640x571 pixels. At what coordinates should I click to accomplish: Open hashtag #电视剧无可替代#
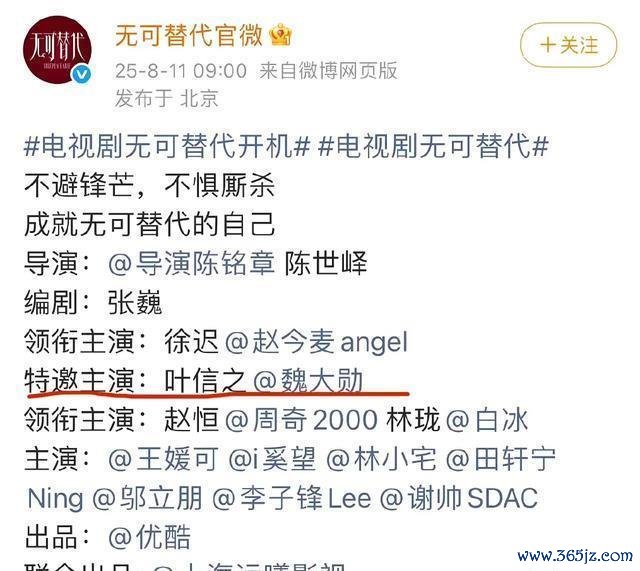coord(433,147)
